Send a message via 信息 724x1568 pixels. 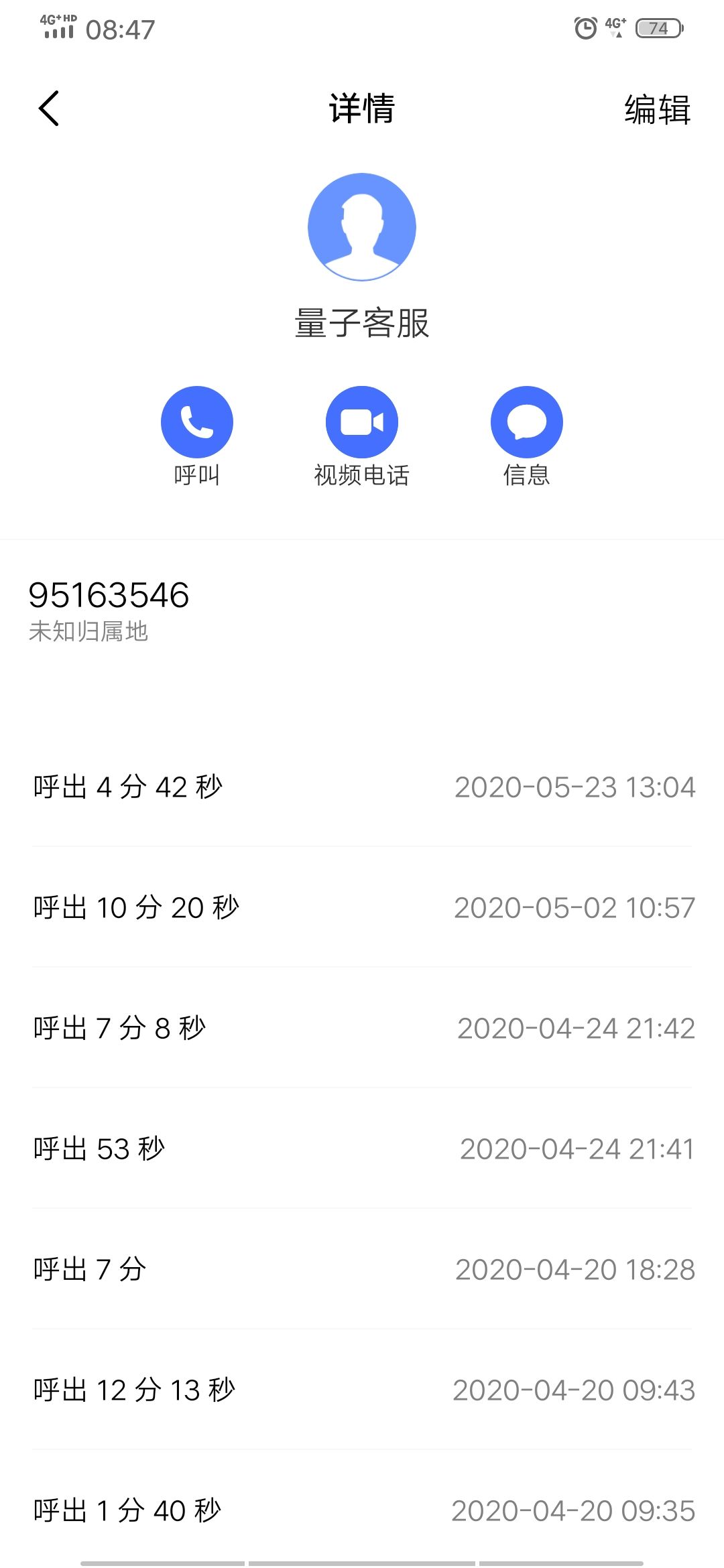click(x=526, y=422)
